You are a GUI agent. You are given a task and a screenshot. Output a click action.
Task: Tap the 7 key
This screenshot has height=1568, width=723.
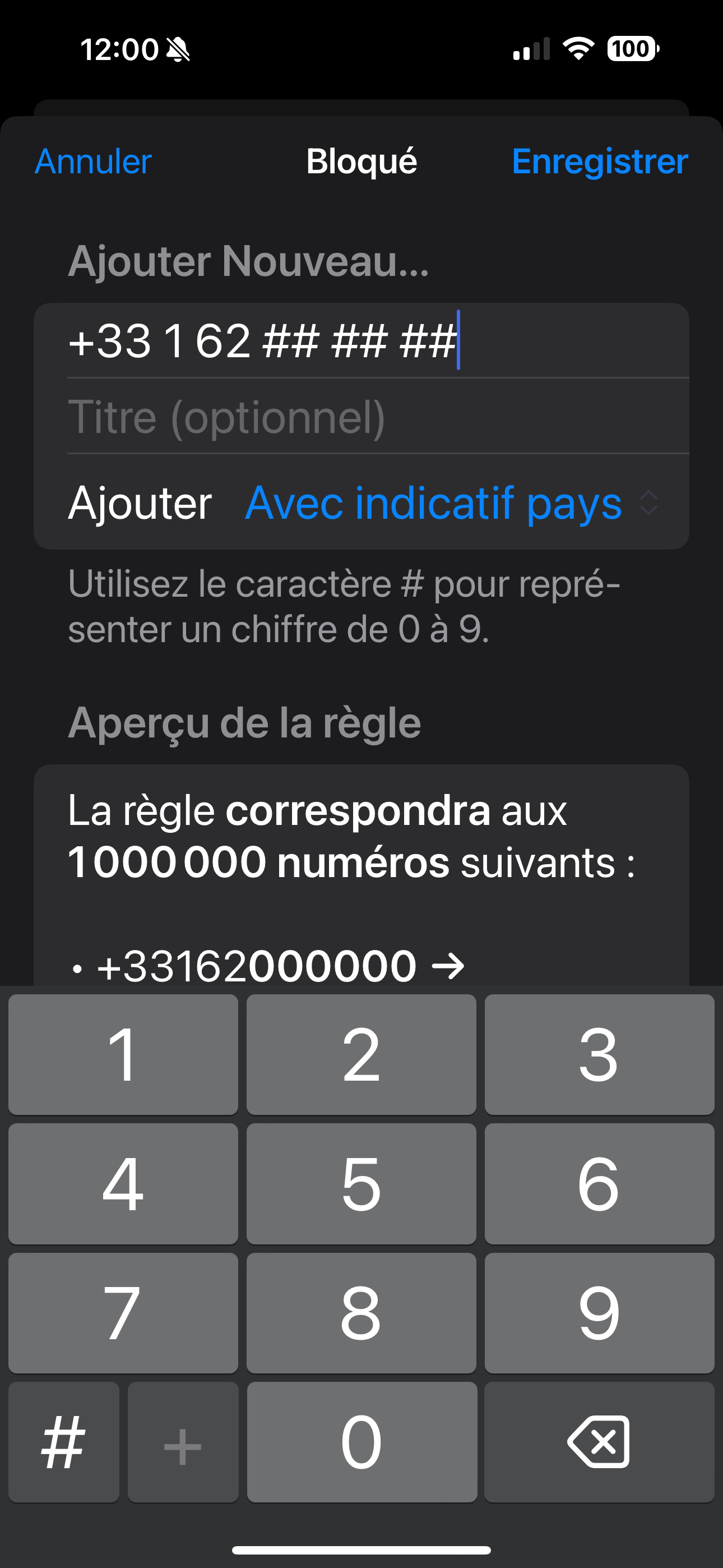123,1313
